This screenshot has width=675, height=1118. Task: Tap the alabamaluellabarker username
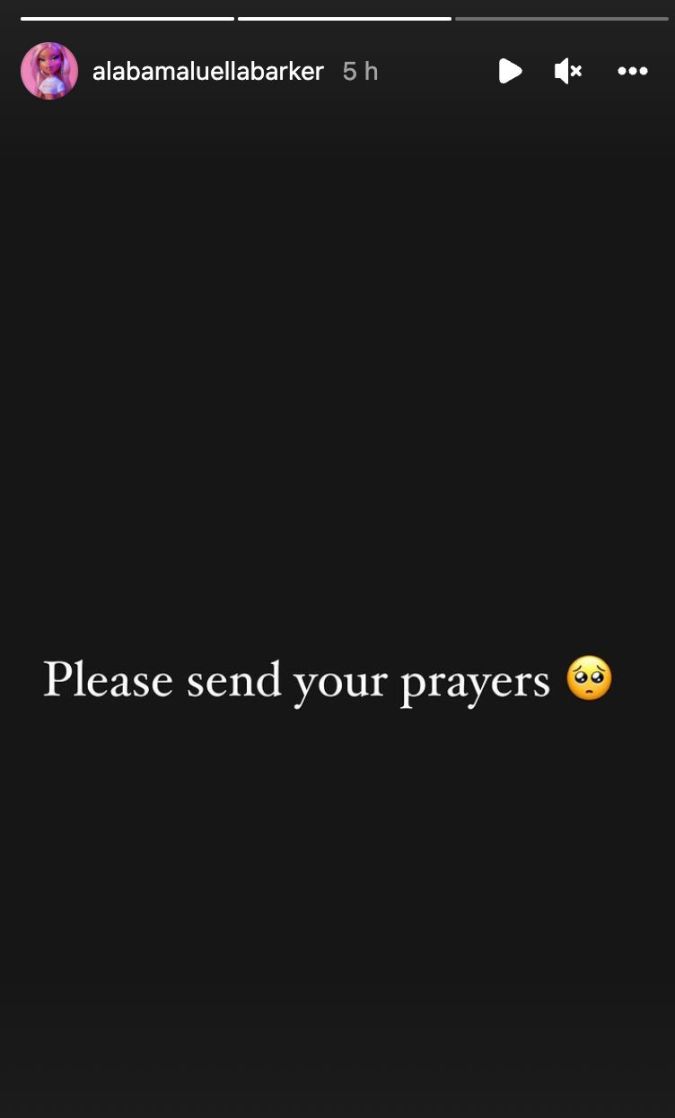208,71
